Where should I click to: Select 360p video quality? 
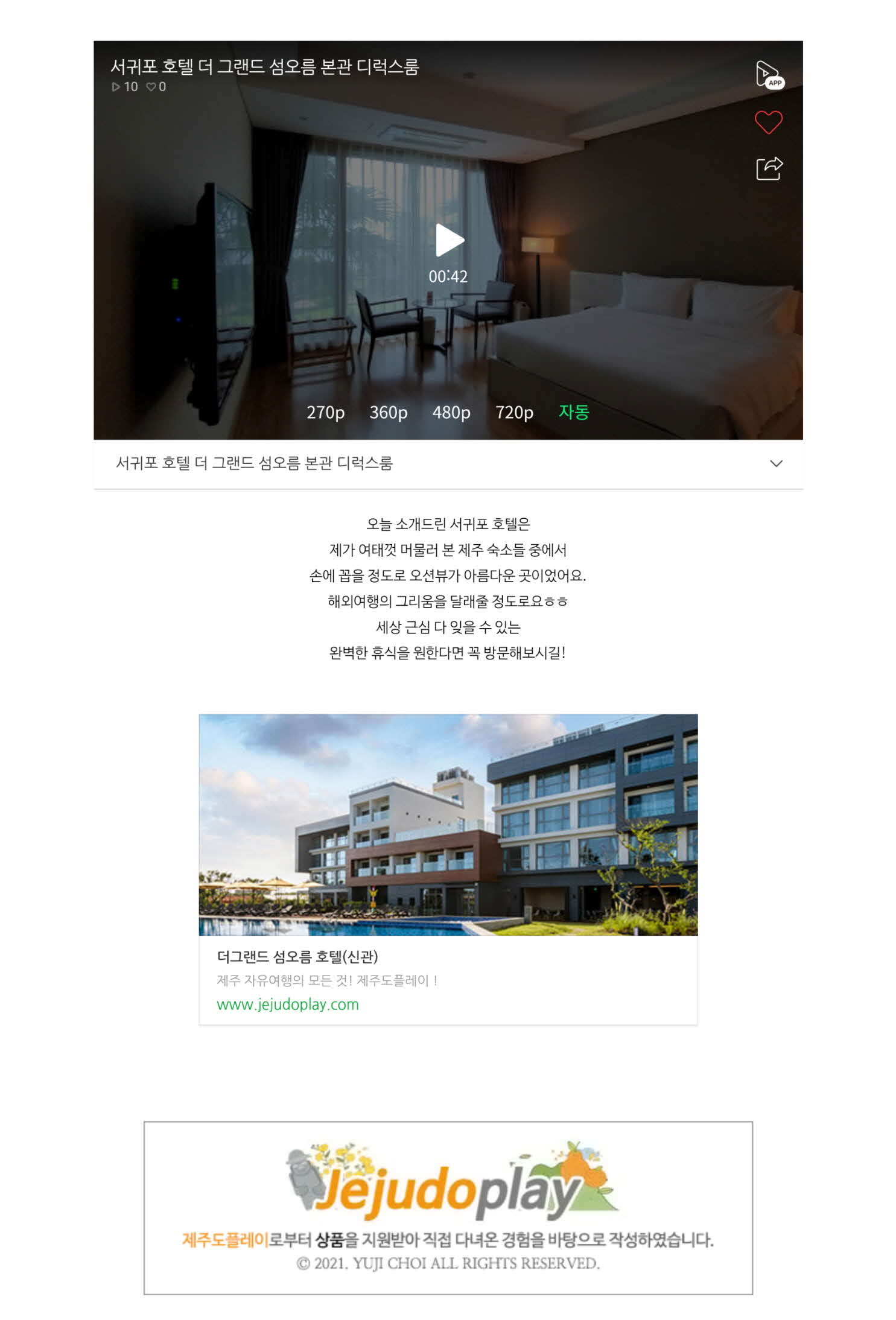tap(388, 413)
